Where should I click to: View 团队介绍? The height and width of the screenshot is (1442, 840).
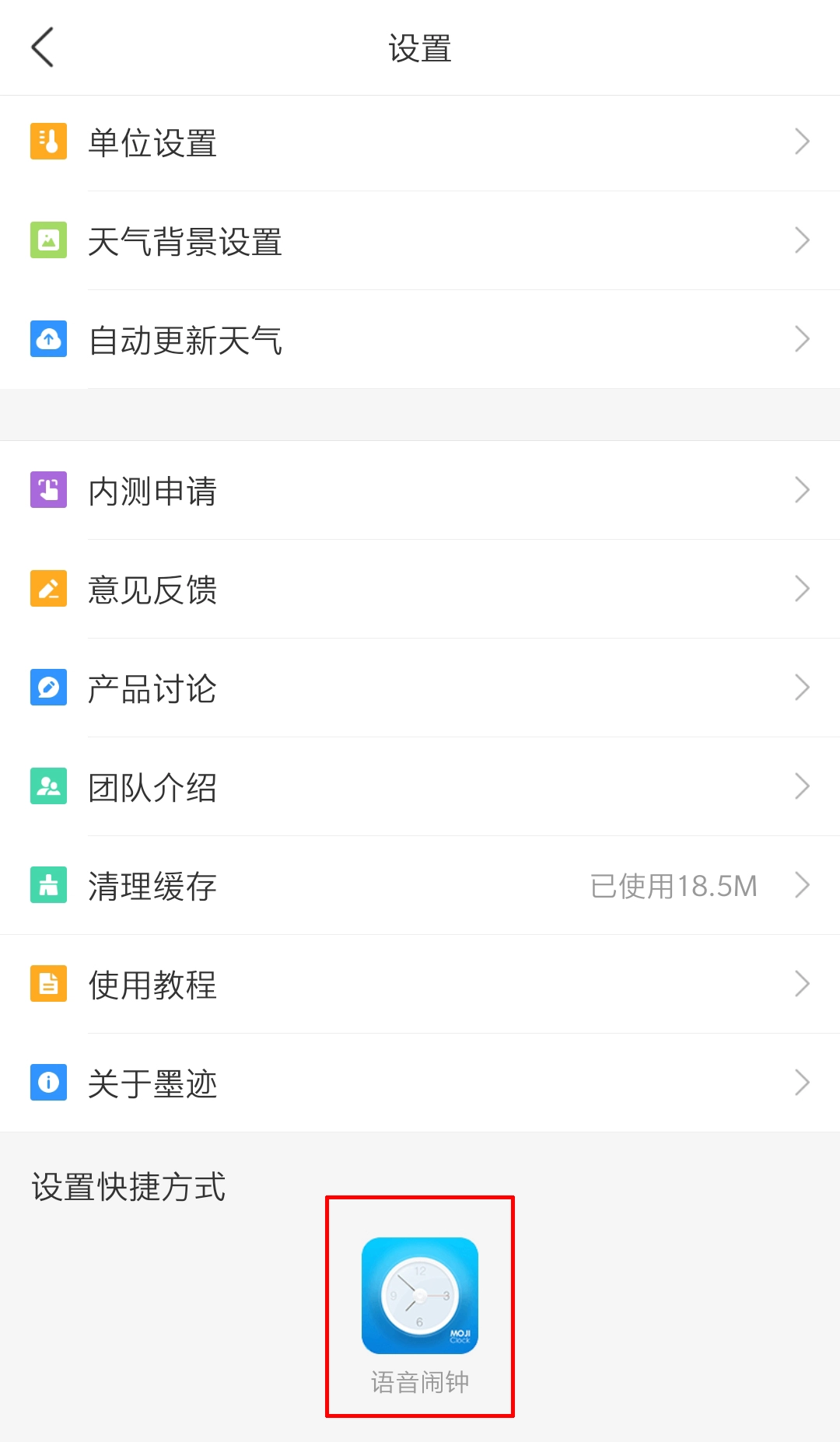point(420,787)
